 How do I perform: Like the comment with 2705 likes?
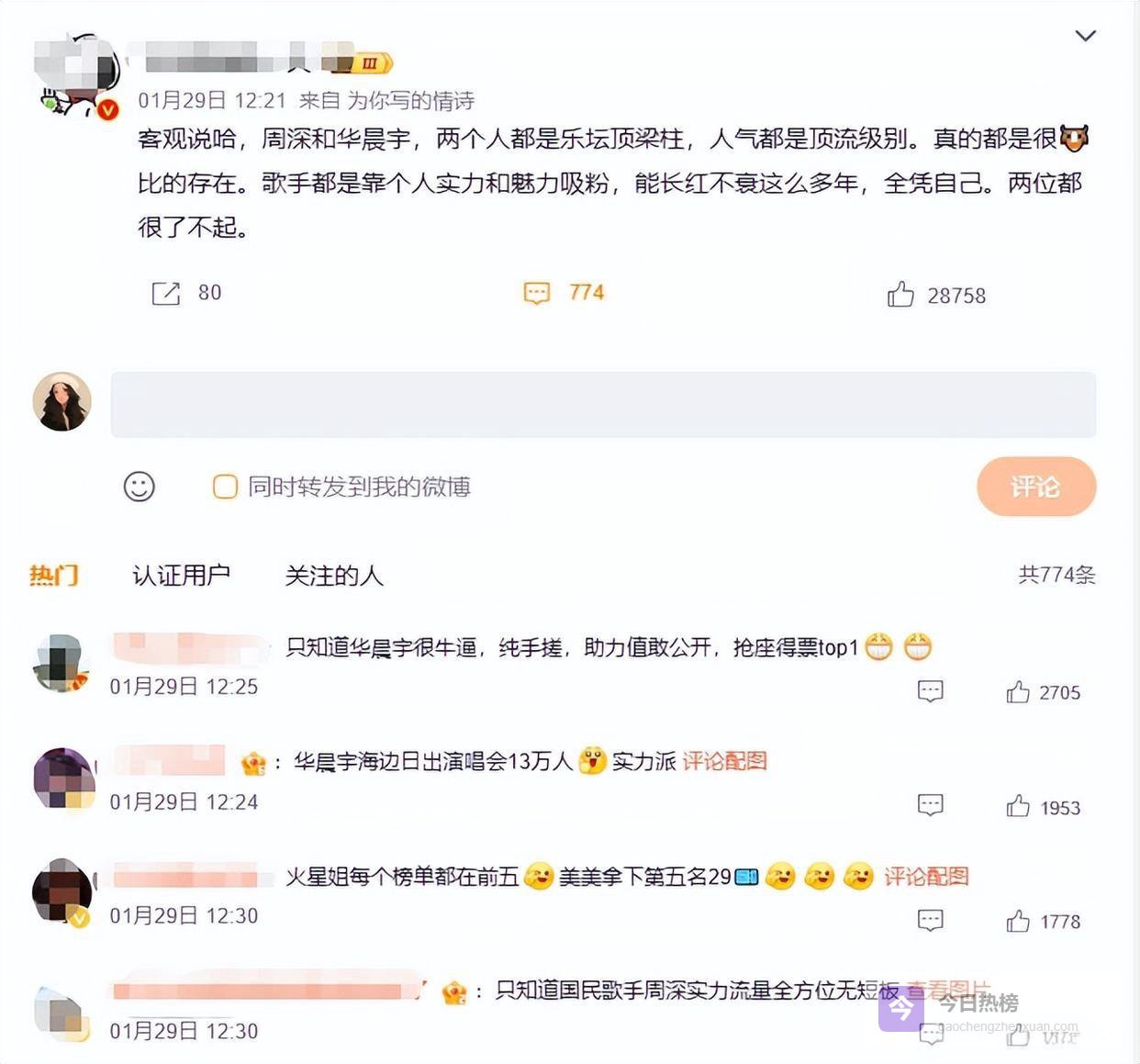[x=1018, y=692]
